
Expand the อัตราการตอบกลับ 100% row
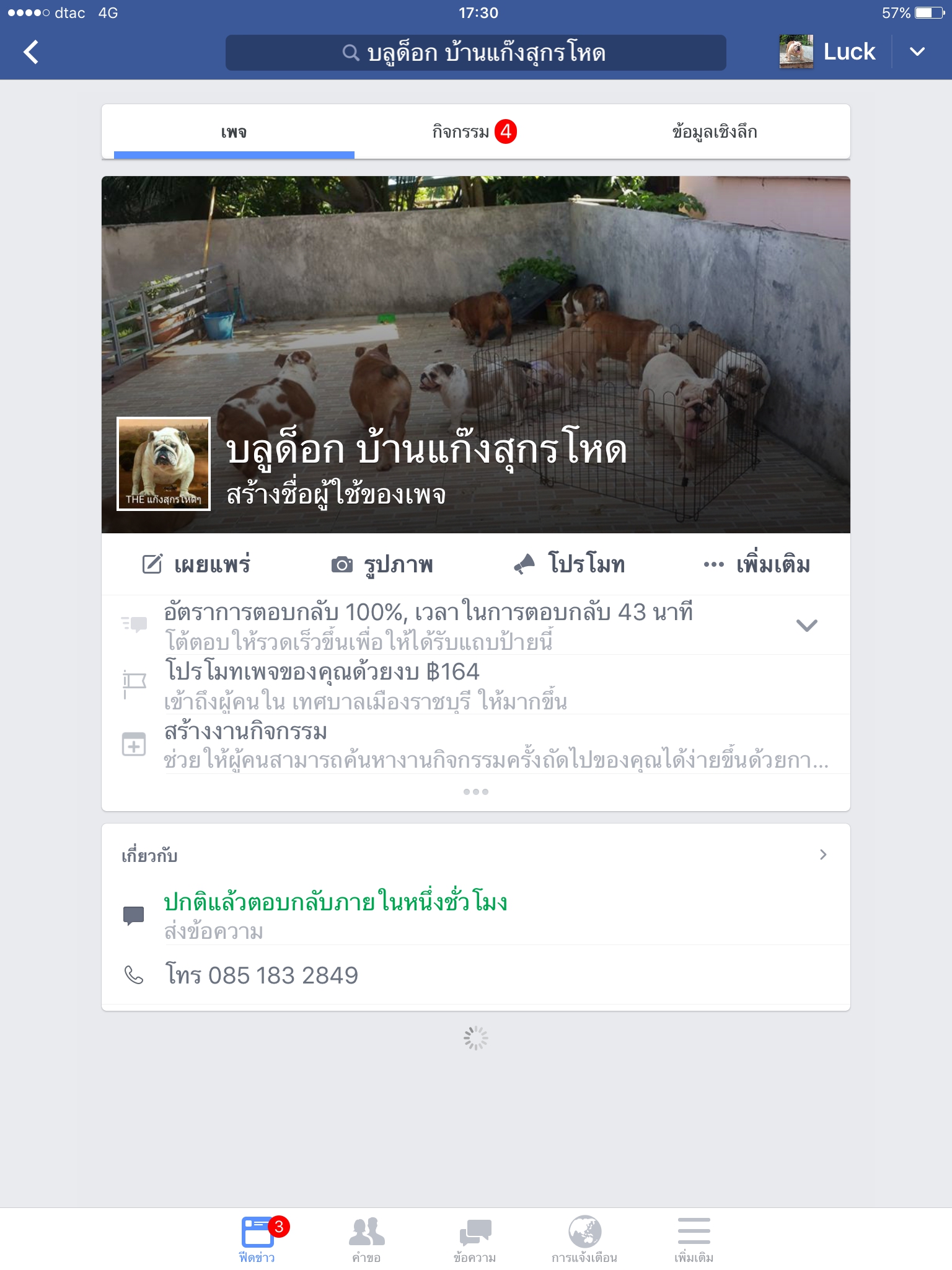pos(806,625)
